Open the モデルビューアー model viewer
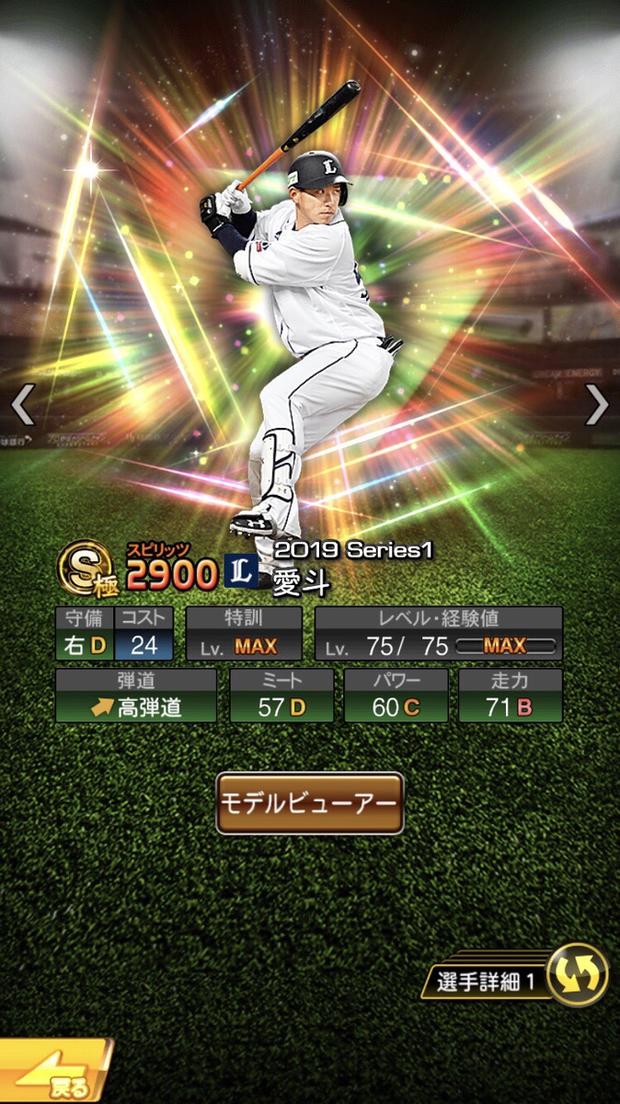 click(310, 803)
